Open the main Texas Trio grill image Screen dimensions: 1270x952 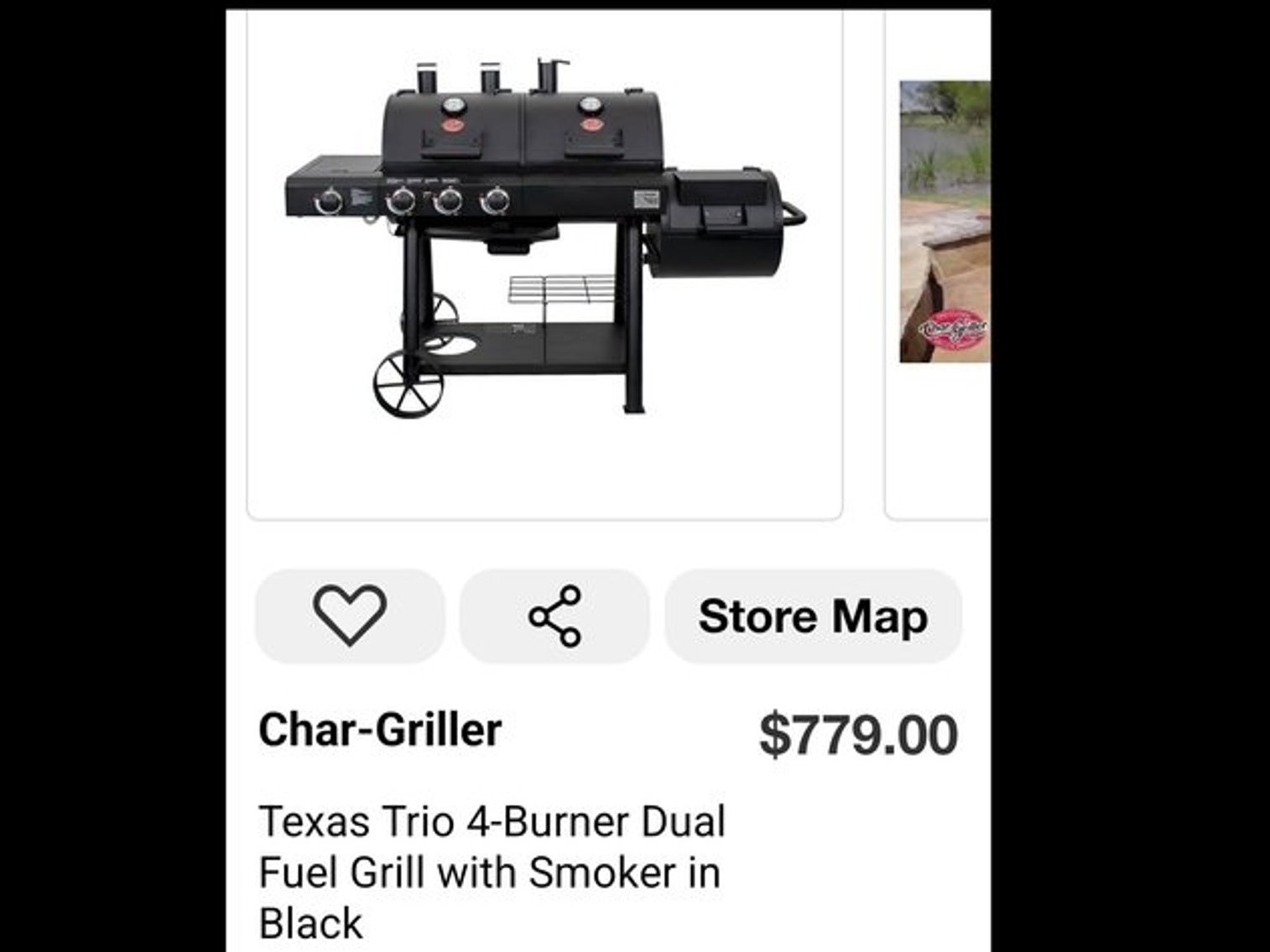[x=544, y=252]
